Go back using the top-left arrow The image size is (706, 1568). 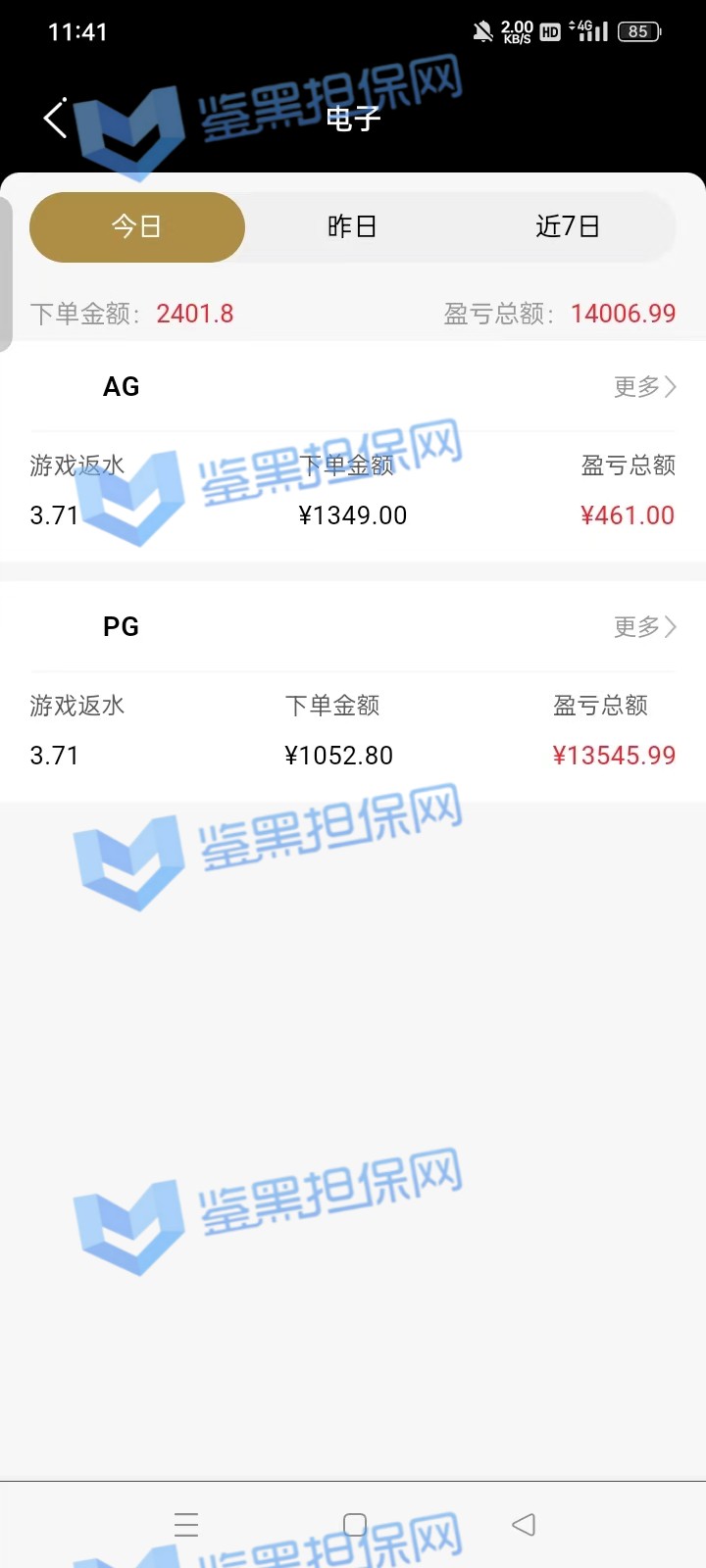pyautogui.click(x=56, y=119)
